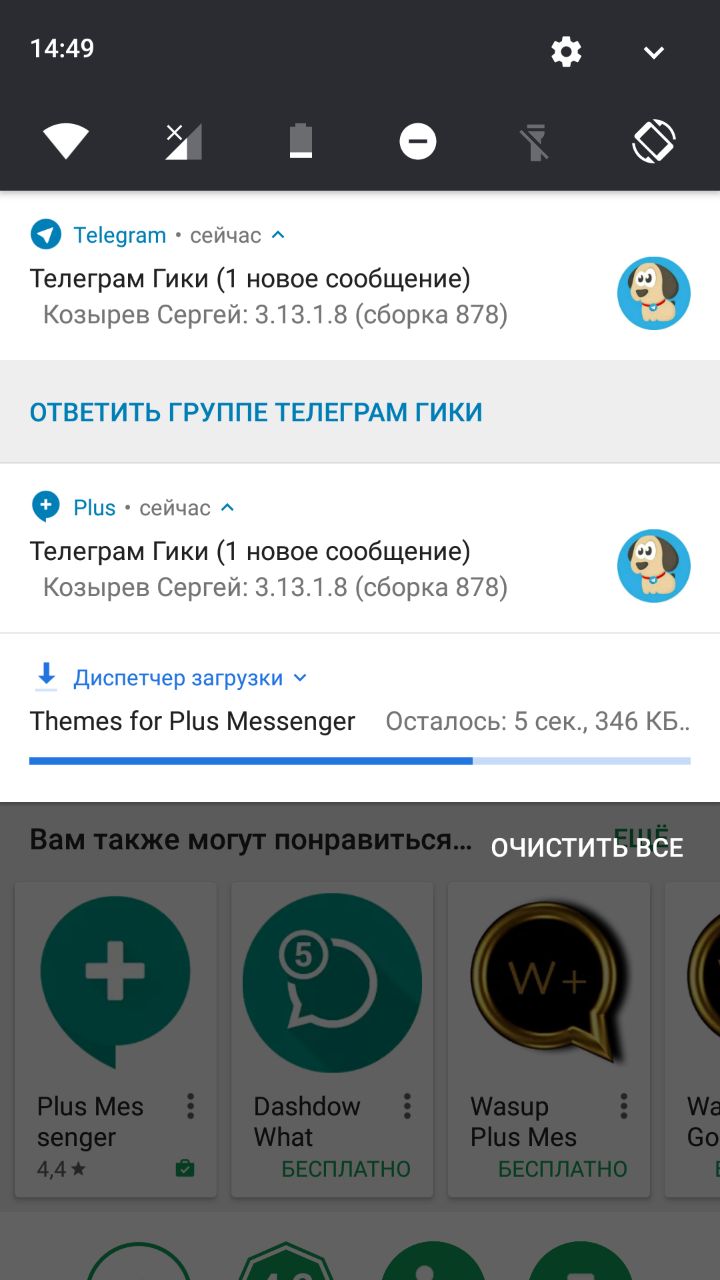This screenshot has width=720, height=1280.
Task: Expand the quick settings panel chevron
Action: (x=654, y=53)
